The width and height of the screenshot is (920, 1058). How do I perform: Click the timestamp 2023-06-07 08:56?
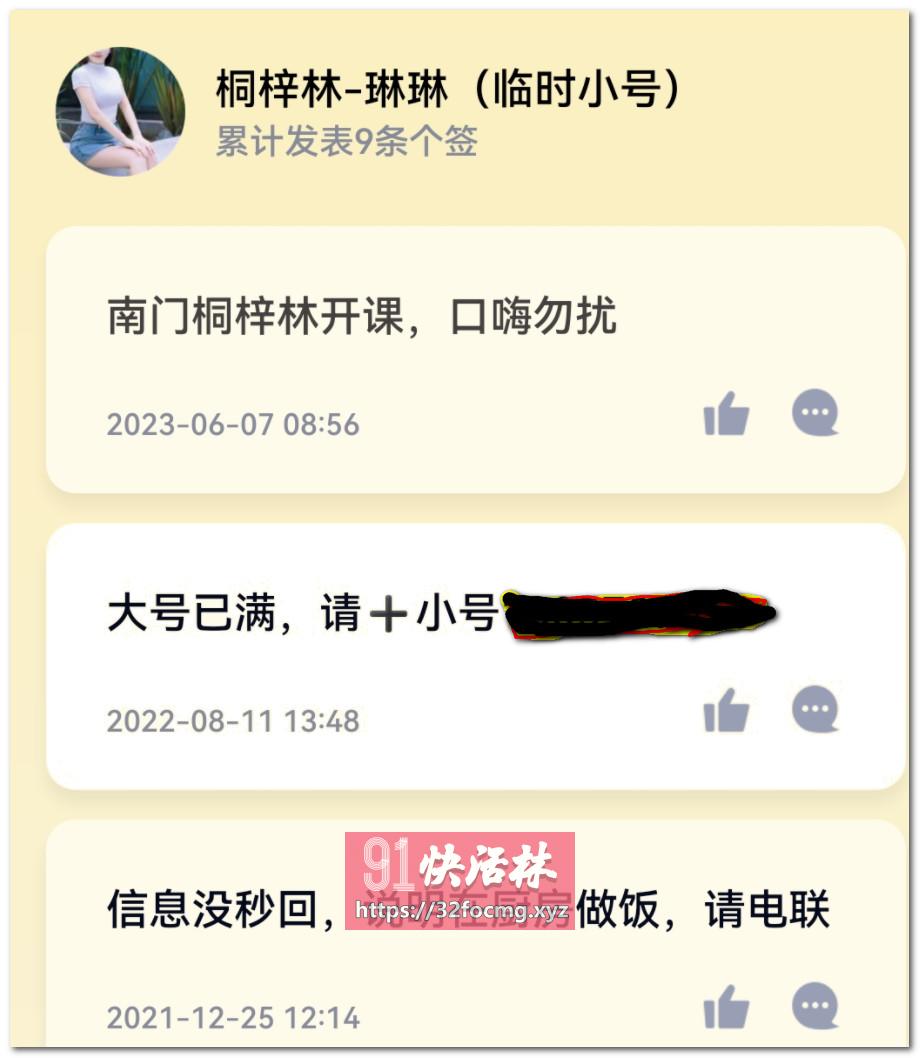(x=232, y=423)
